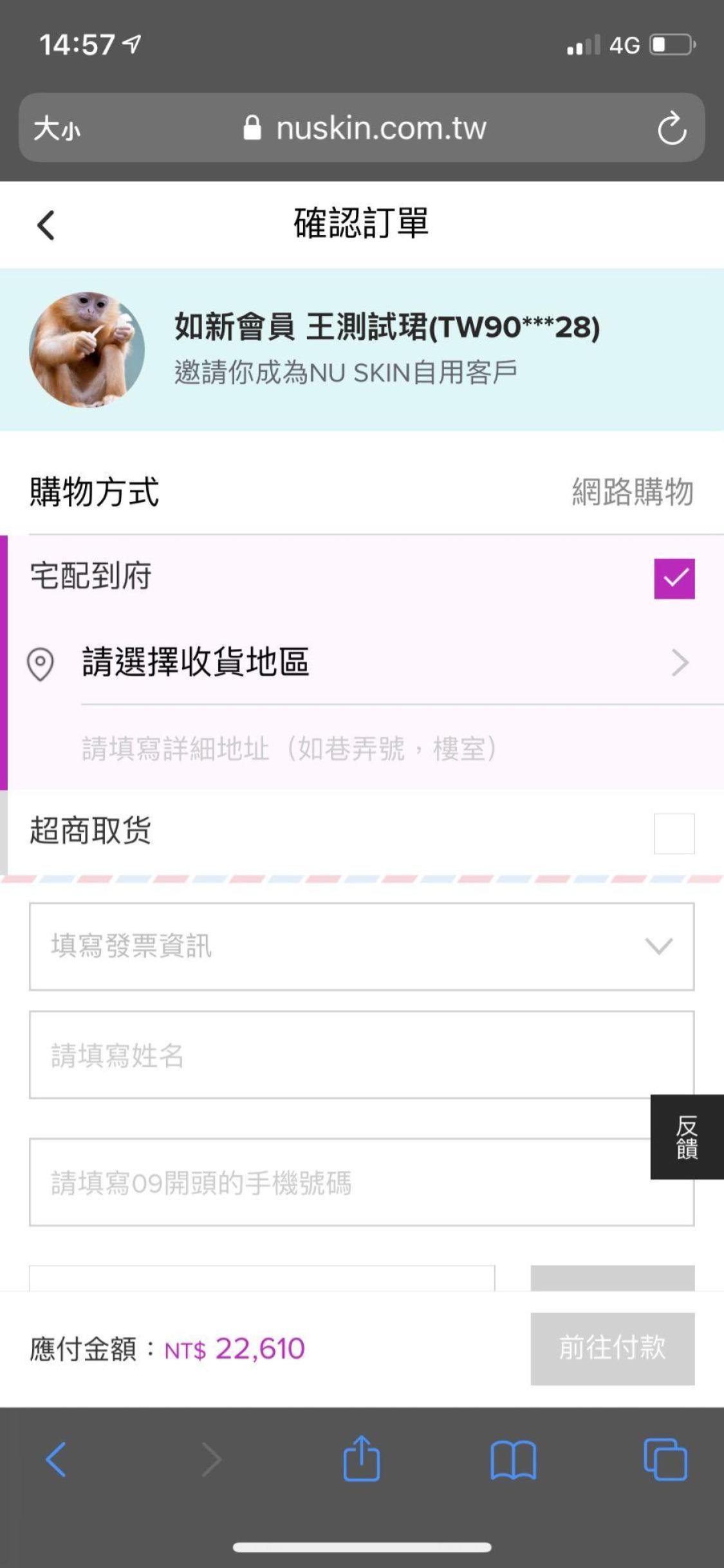This screenshot has width=724, height=1568.
Task: Open 請選擇收貨地區 region picker
Action: click(386, 662)
